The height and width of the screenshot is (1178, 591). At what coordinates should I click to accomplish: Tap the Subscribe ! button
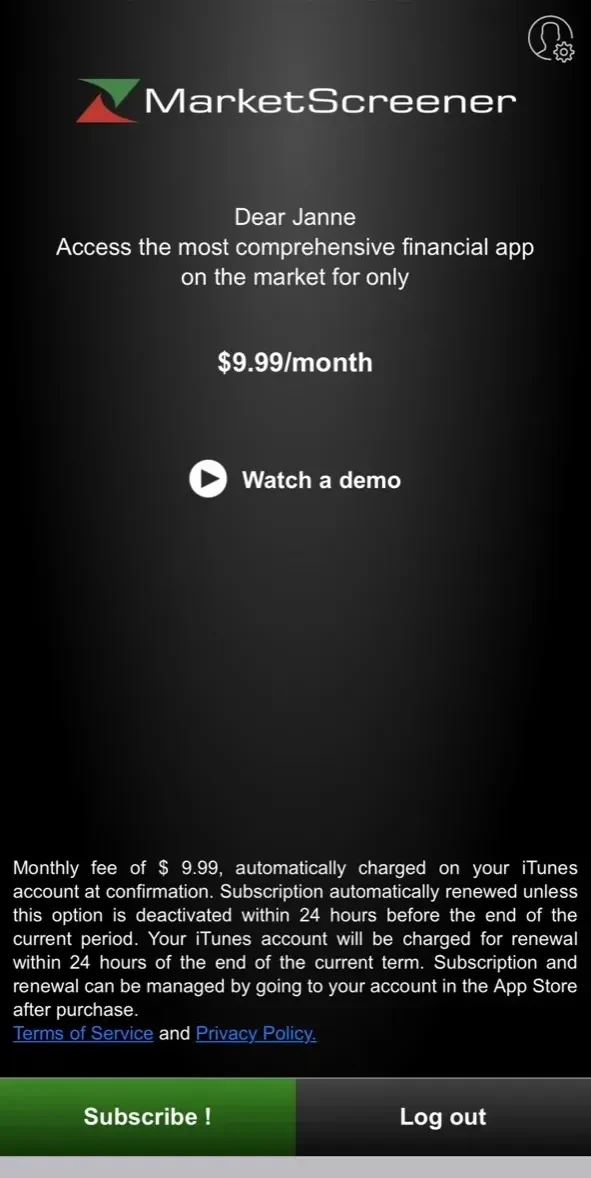tap(148, 1116)
